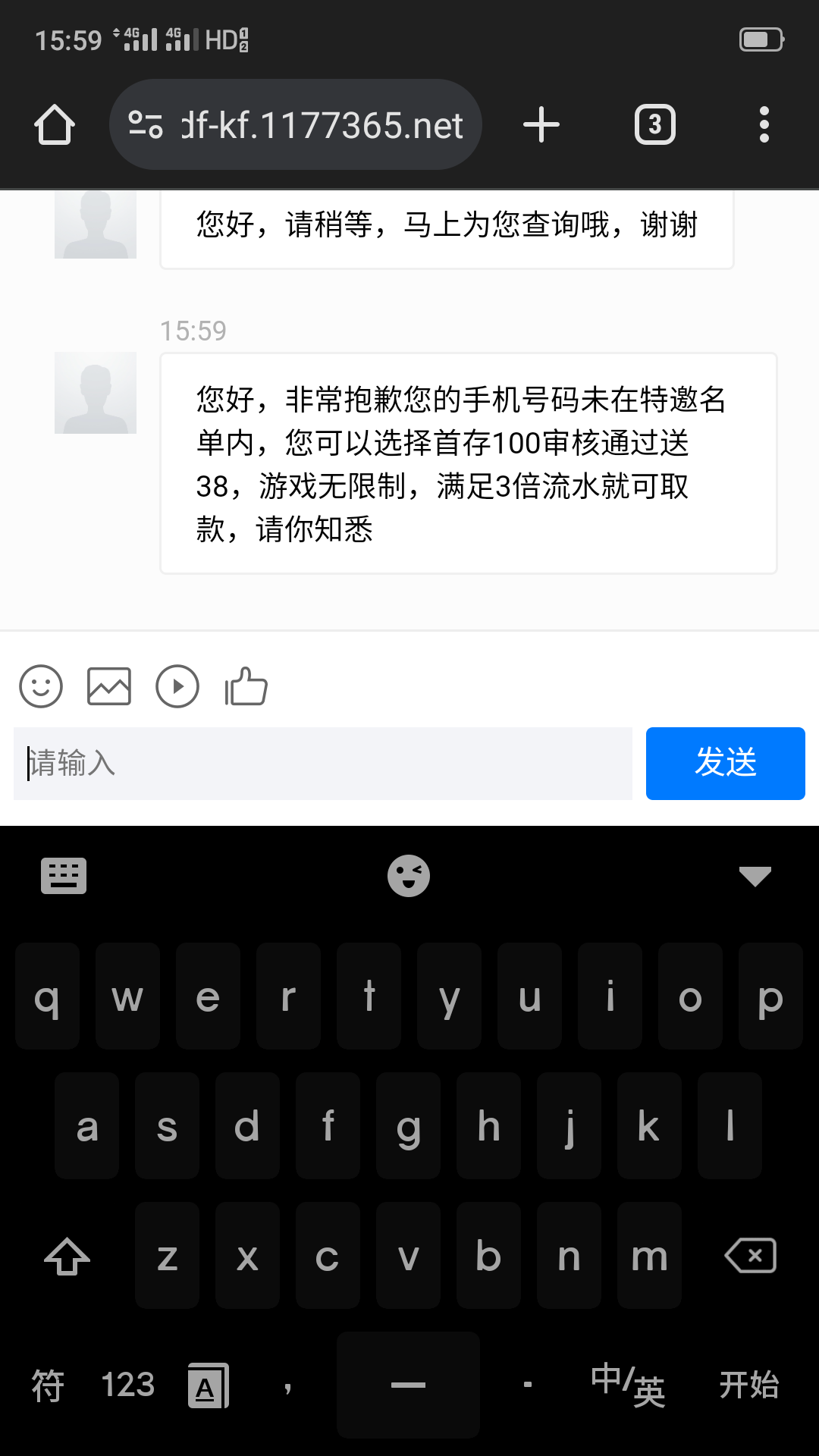Screen dimensions: 819x1456
Task: Open the keyboard's emoji face panel
Action: [409, 876]
